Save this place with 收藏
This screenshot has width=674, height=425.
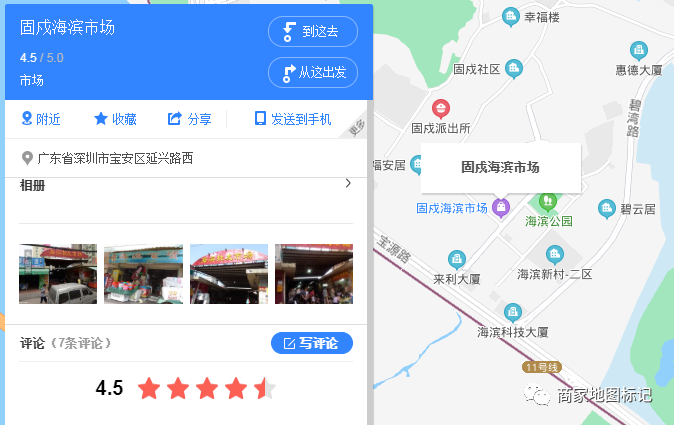click(x=115, y=119)
